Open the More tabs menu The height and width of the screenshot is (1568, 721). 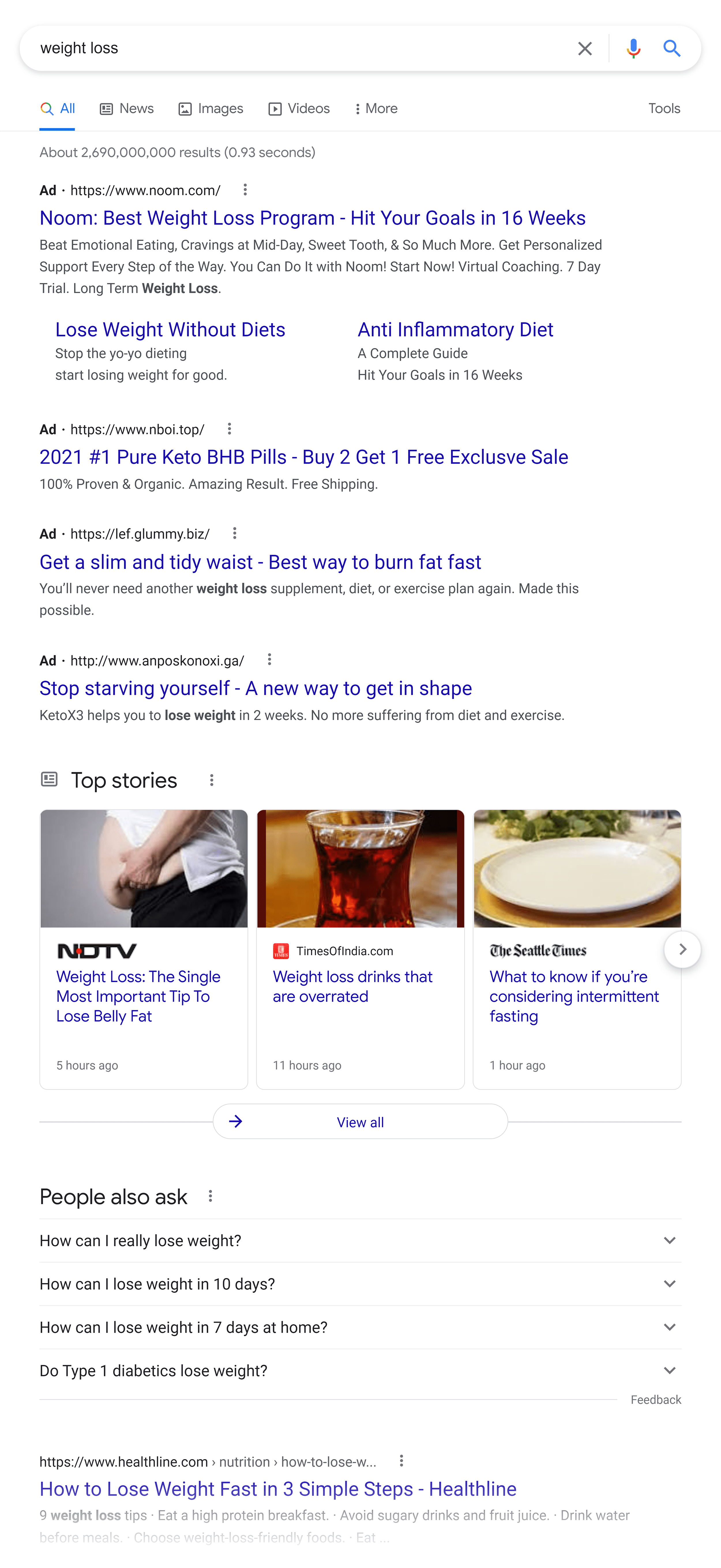coord(376,109)
